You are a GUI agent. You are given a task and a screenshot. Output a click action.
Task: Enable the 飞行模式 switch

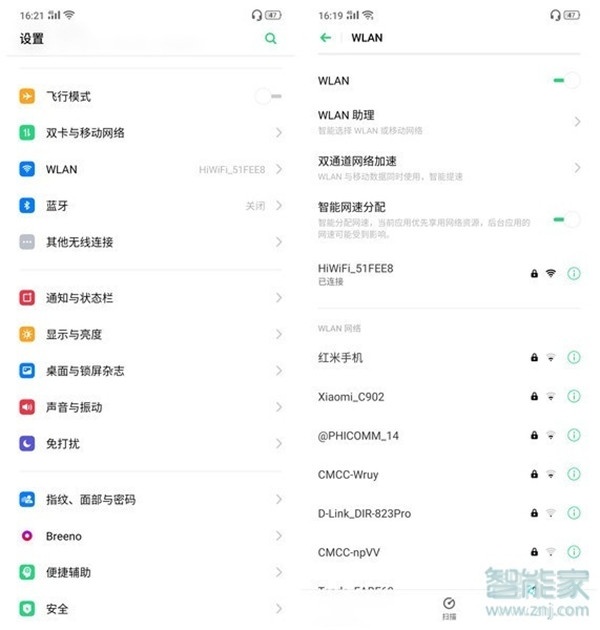[x=267, y=96]
